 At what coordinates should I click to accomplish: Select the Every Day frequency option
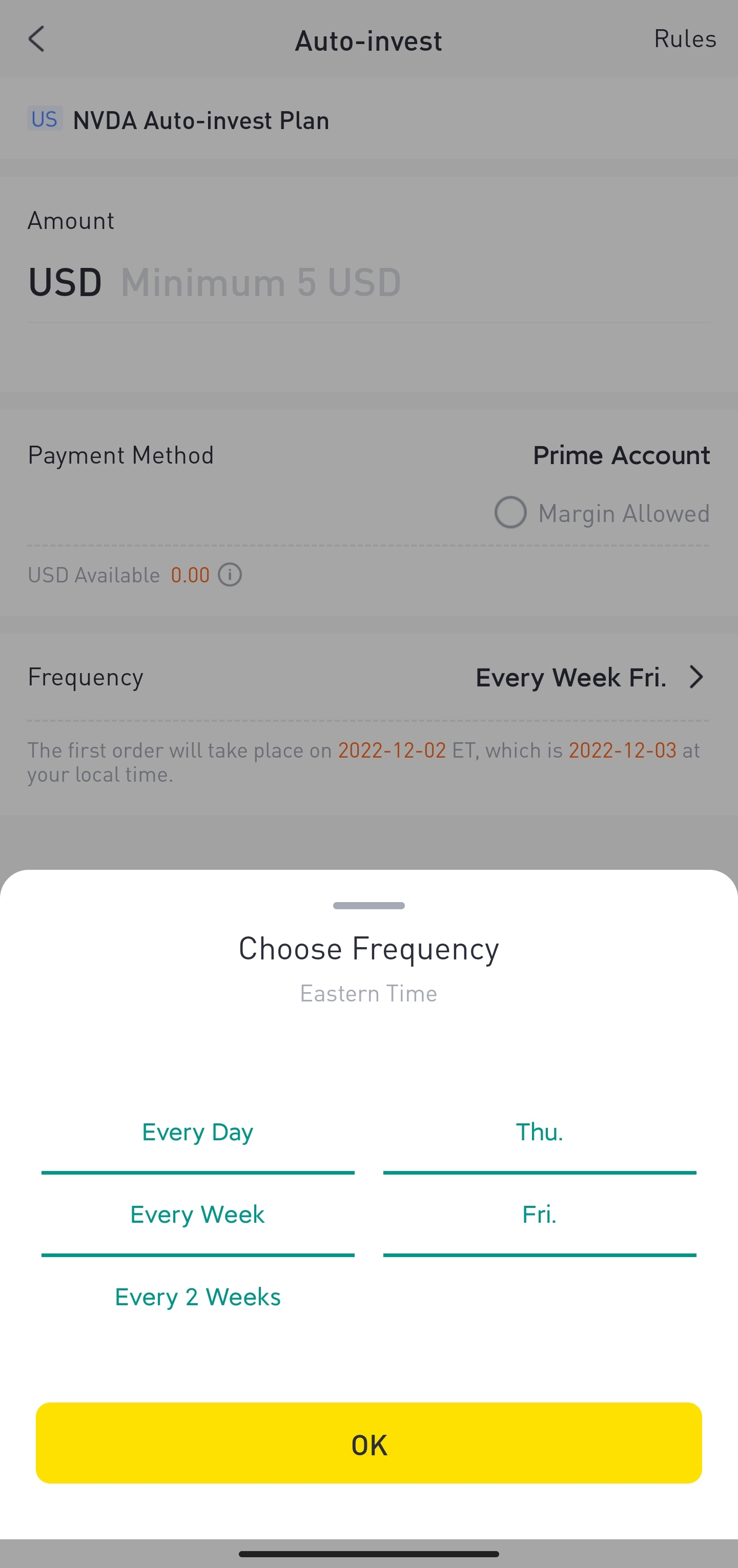(x=197, y=1132)
